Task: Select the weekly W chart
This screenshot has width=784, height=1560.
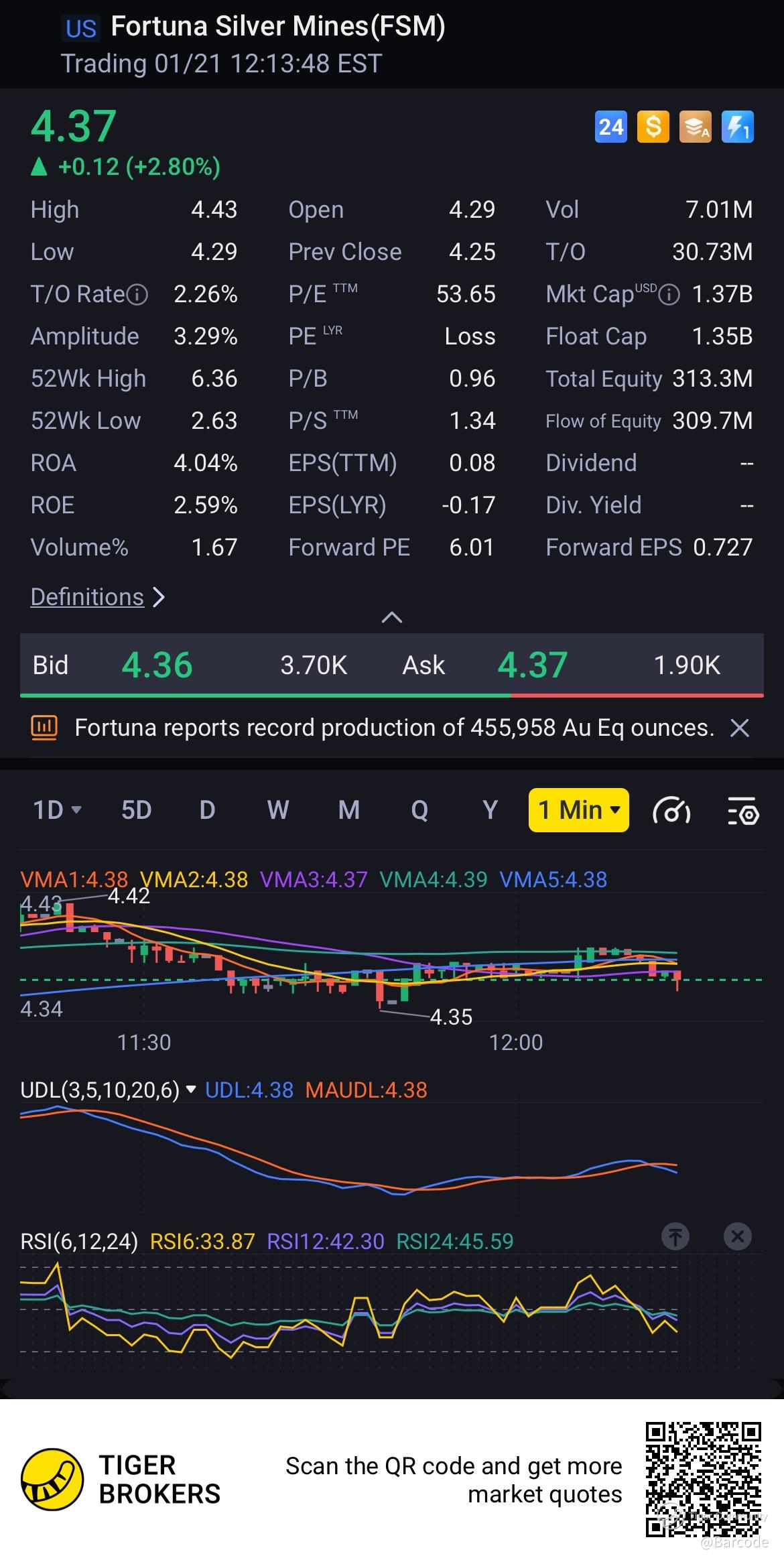Action: click(277, 810)
